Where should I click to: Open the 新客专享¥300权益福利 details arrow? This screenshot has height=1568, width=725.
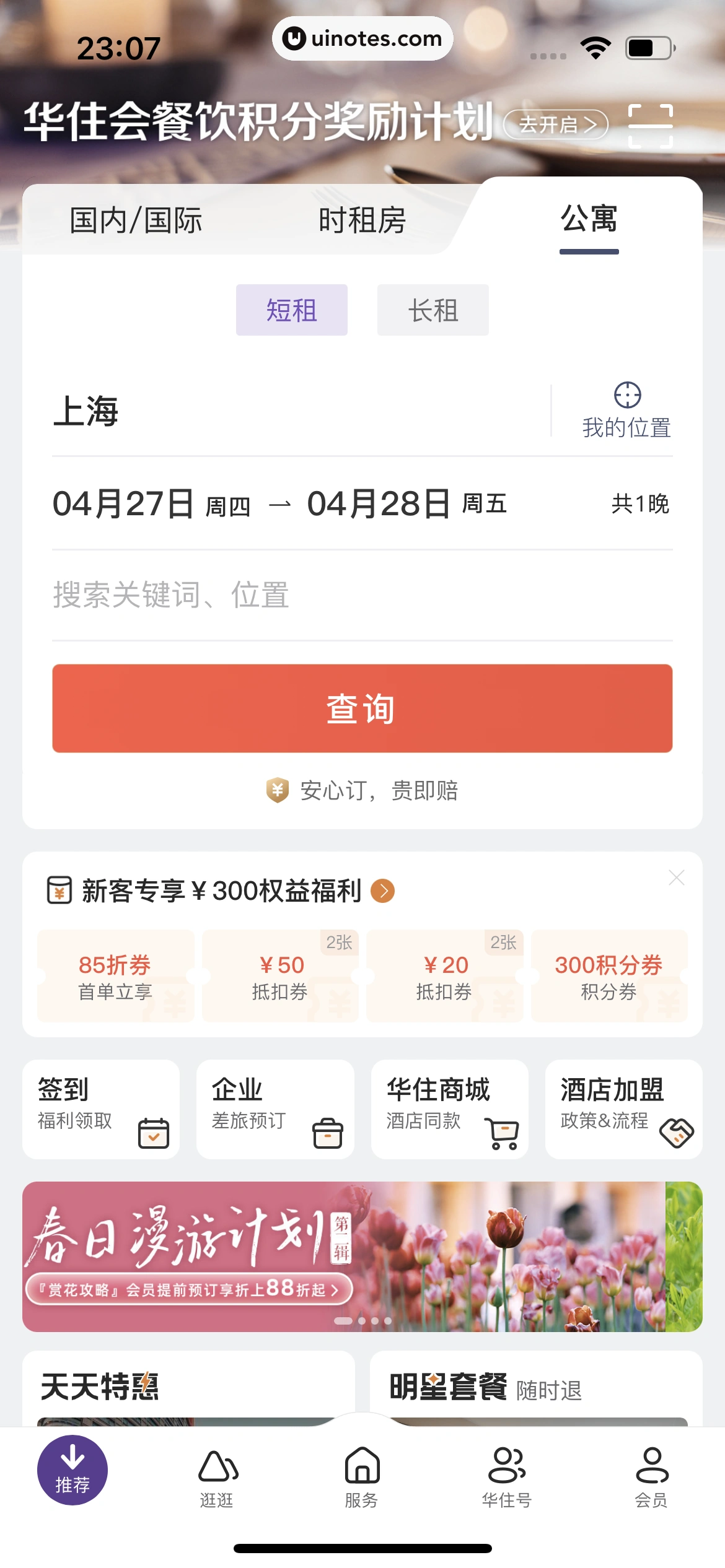[x=382, y=891]
